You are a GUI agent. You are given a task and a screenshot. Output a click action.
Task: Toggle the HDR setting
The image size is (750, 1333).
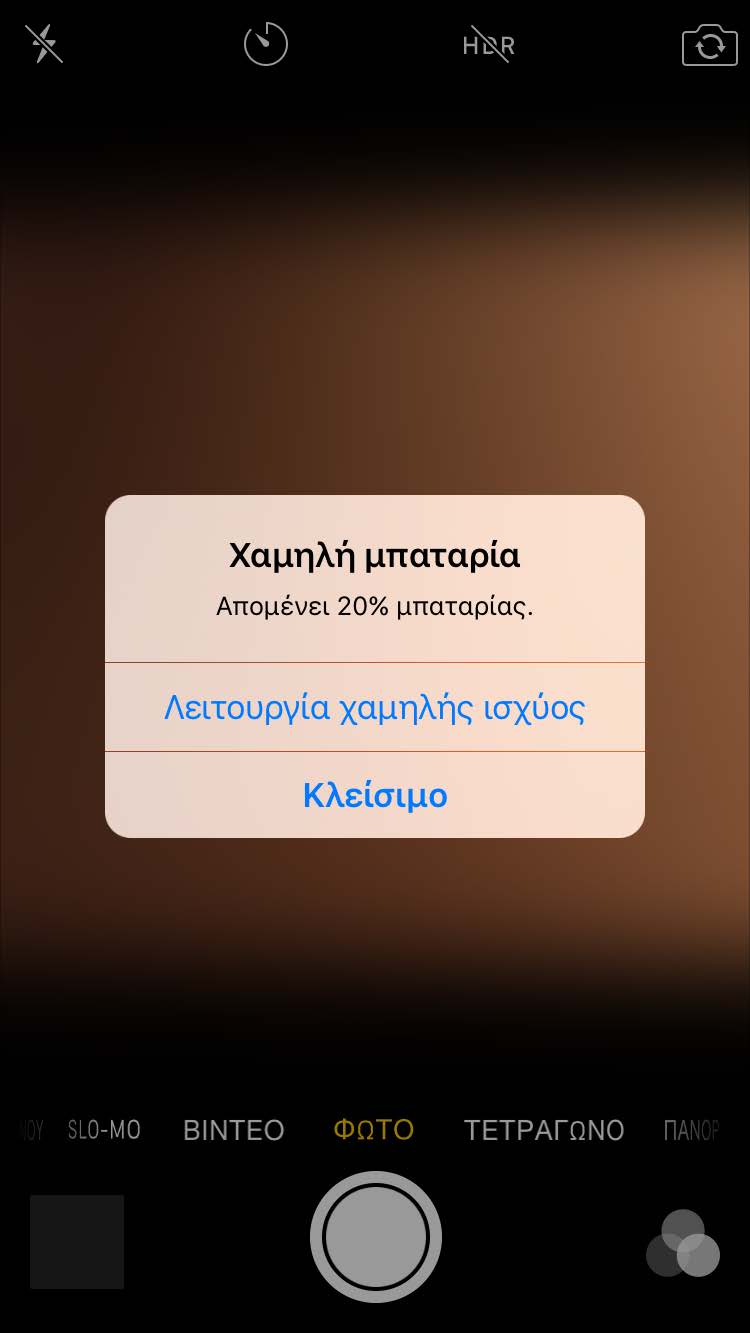[x=488, y=45]
